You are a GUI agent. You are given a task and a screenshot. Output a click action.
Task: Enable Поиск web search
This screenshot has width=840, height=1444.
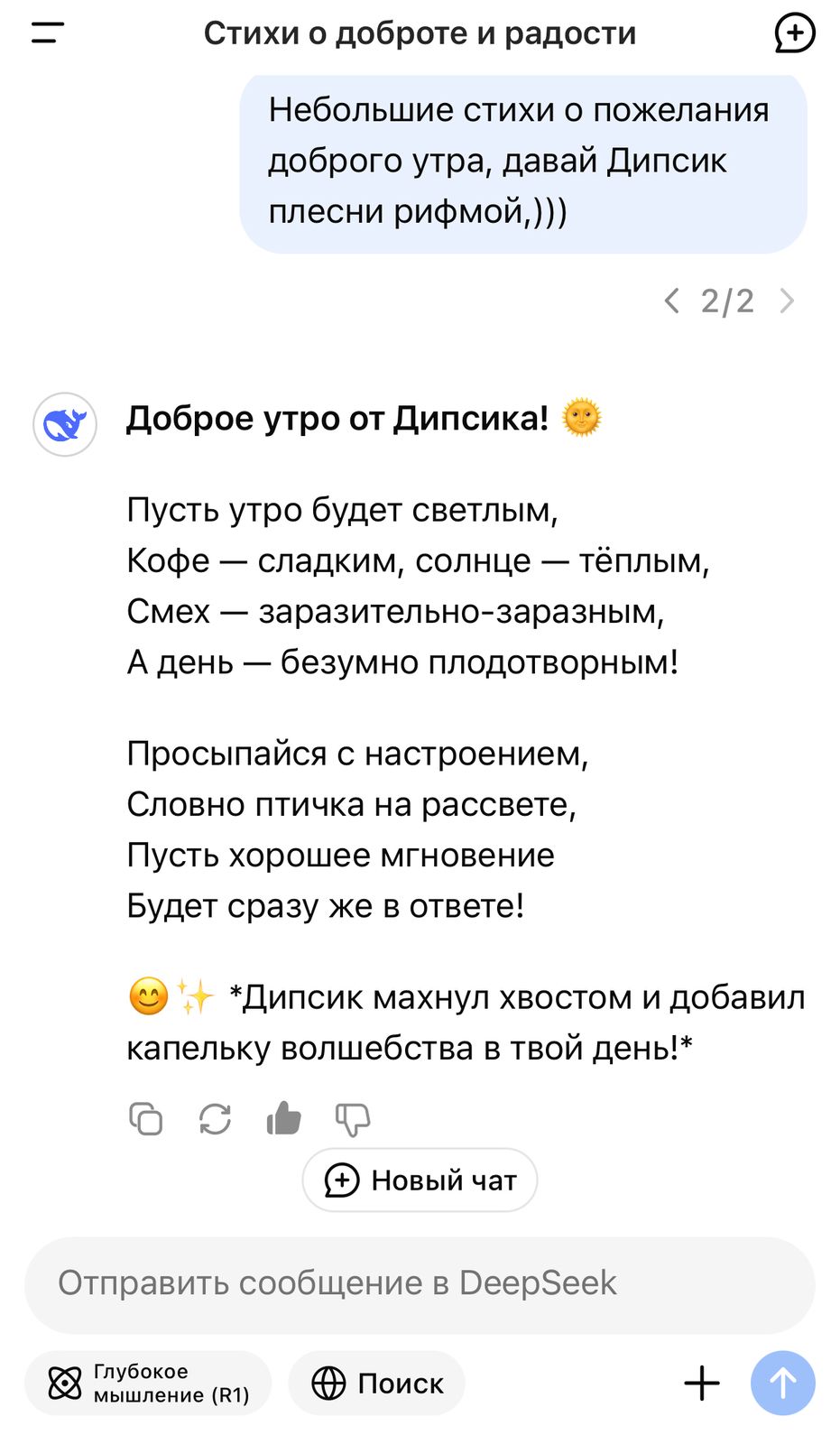376,1383
